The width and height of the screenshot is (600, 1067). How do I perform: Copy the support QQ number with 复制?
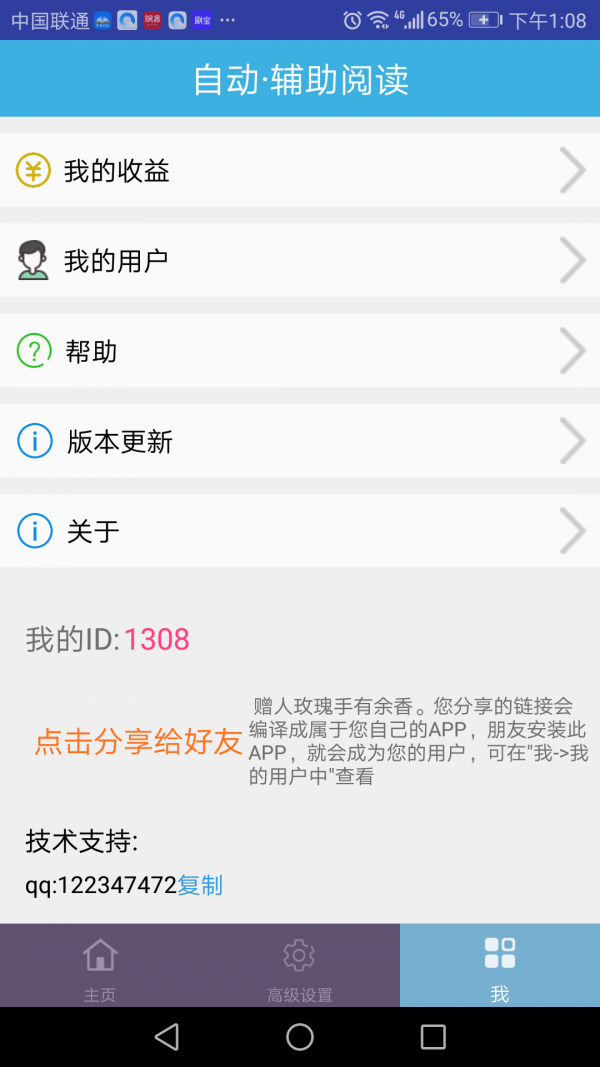click(200, 885)
